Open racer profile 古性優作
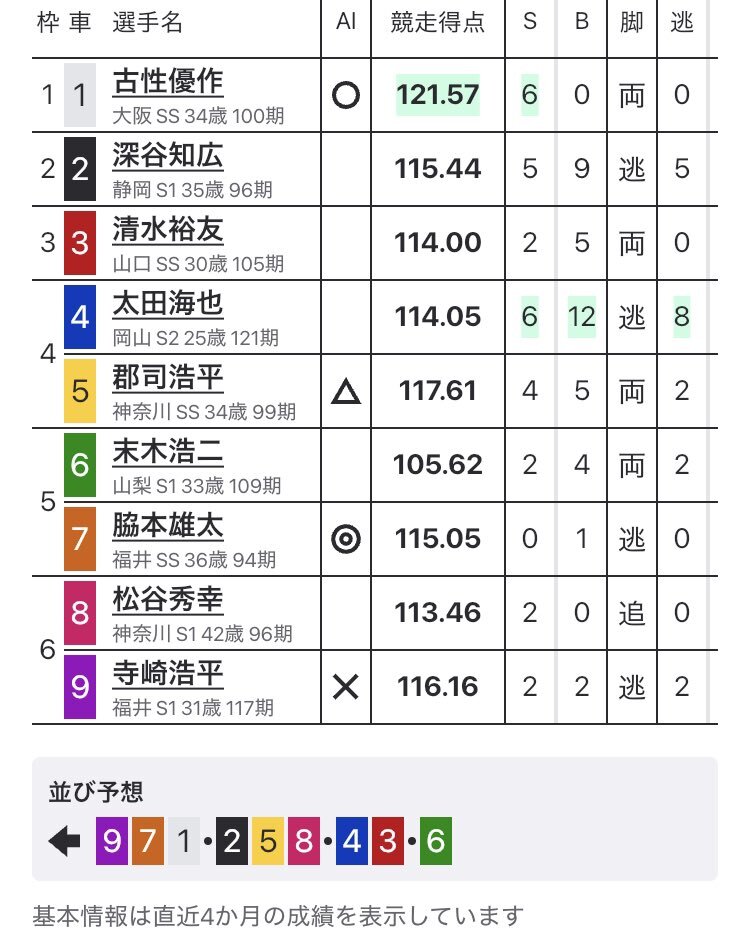This screenshot has height=932, width=750. (x=168, y=81)
